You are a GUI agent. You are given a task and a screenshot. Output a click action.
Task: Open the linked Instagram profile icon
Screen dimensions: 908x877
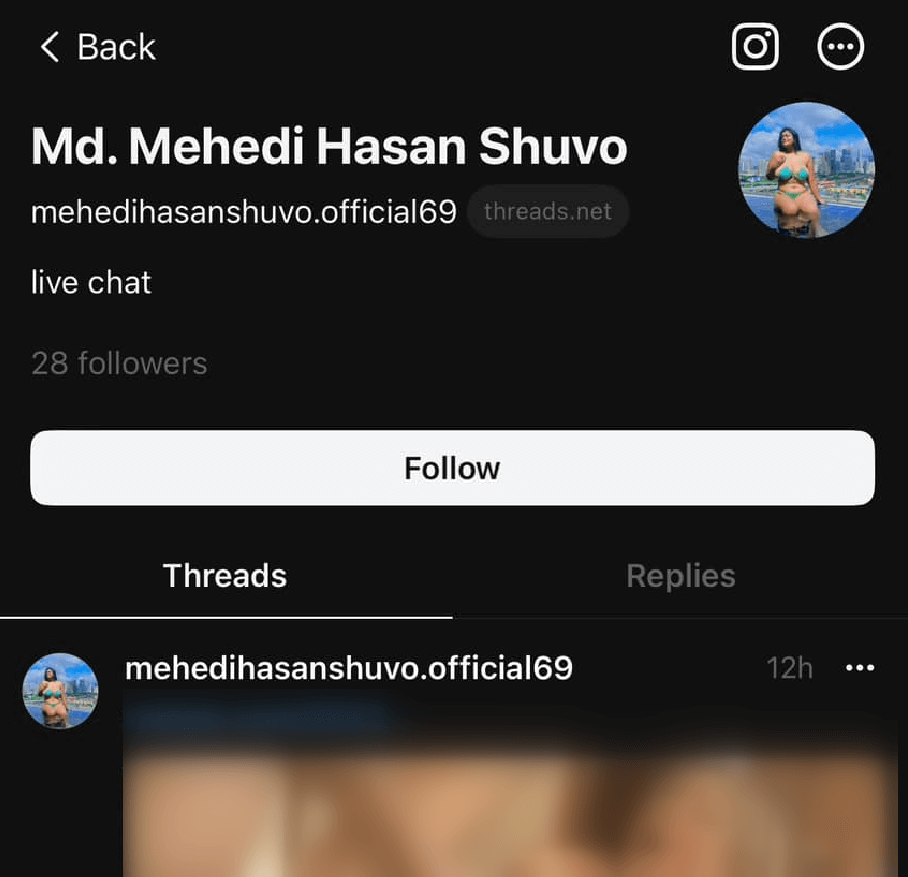[755, 46]
